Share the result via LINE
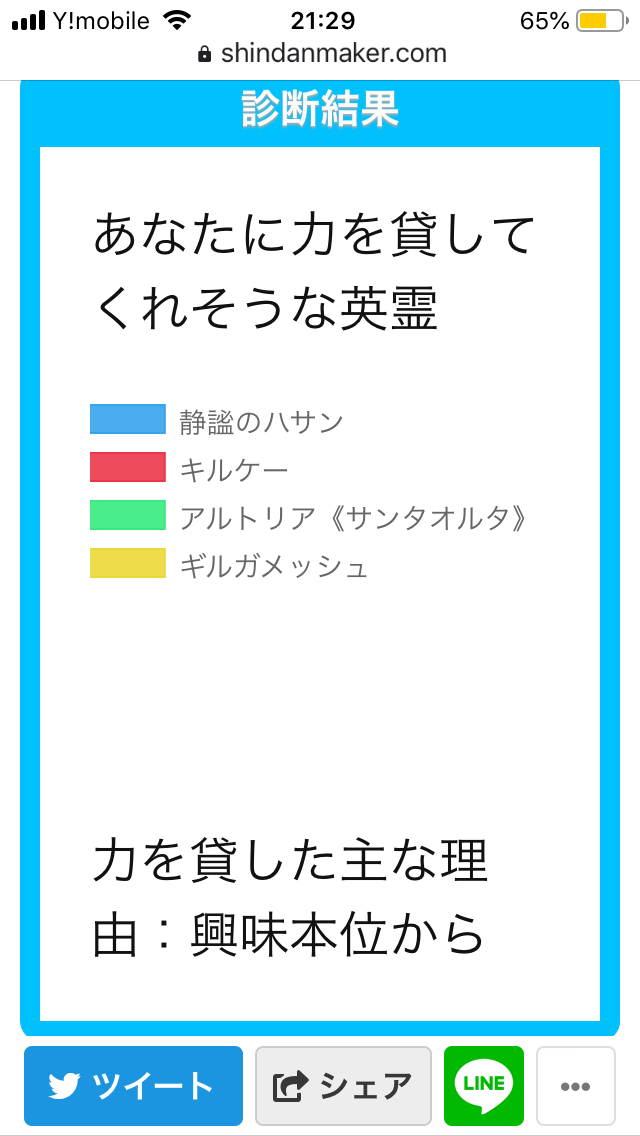Image resolution: width=640 pixels, height=1136 pixels. click(484, 1085)
